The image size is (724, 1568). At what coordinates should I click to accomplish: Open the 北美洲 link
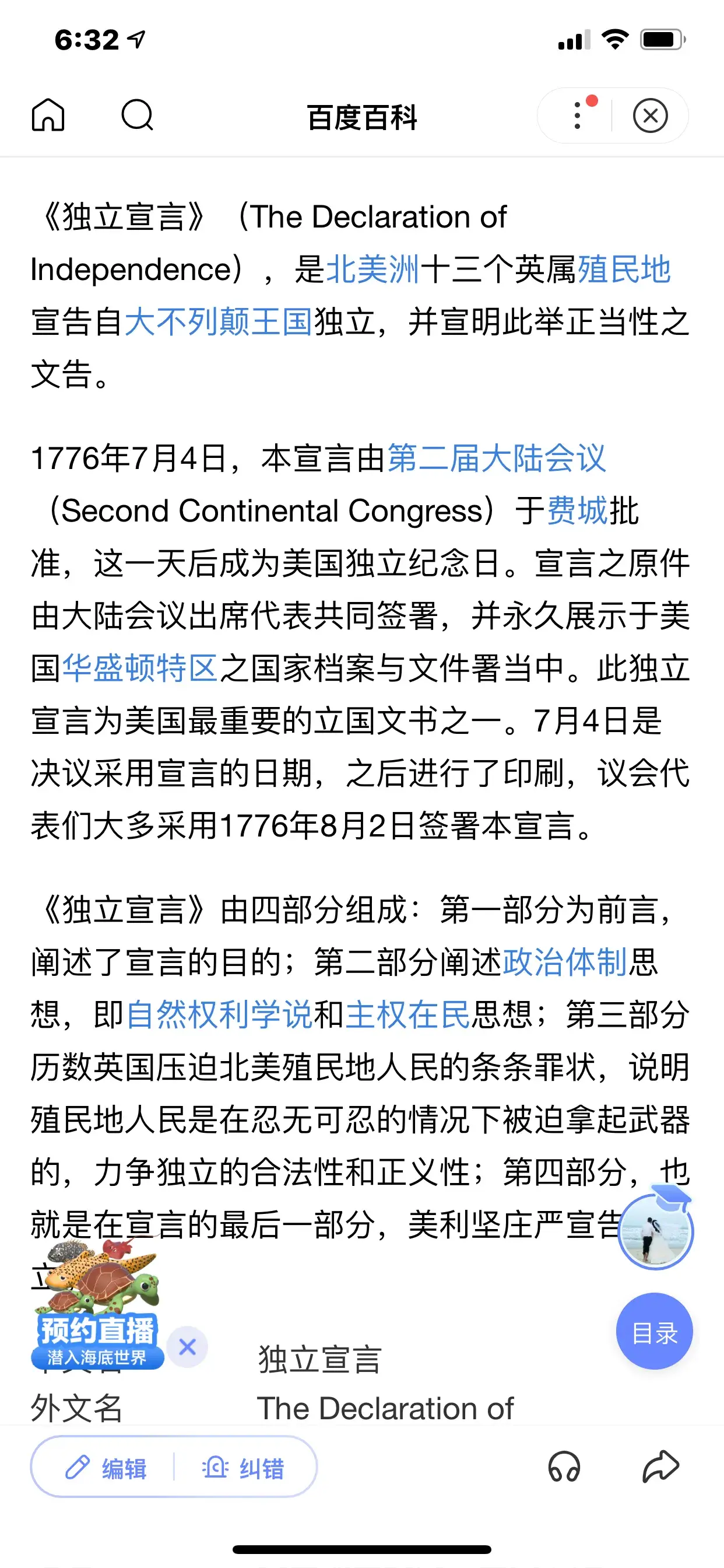click(x=372, y=269)
